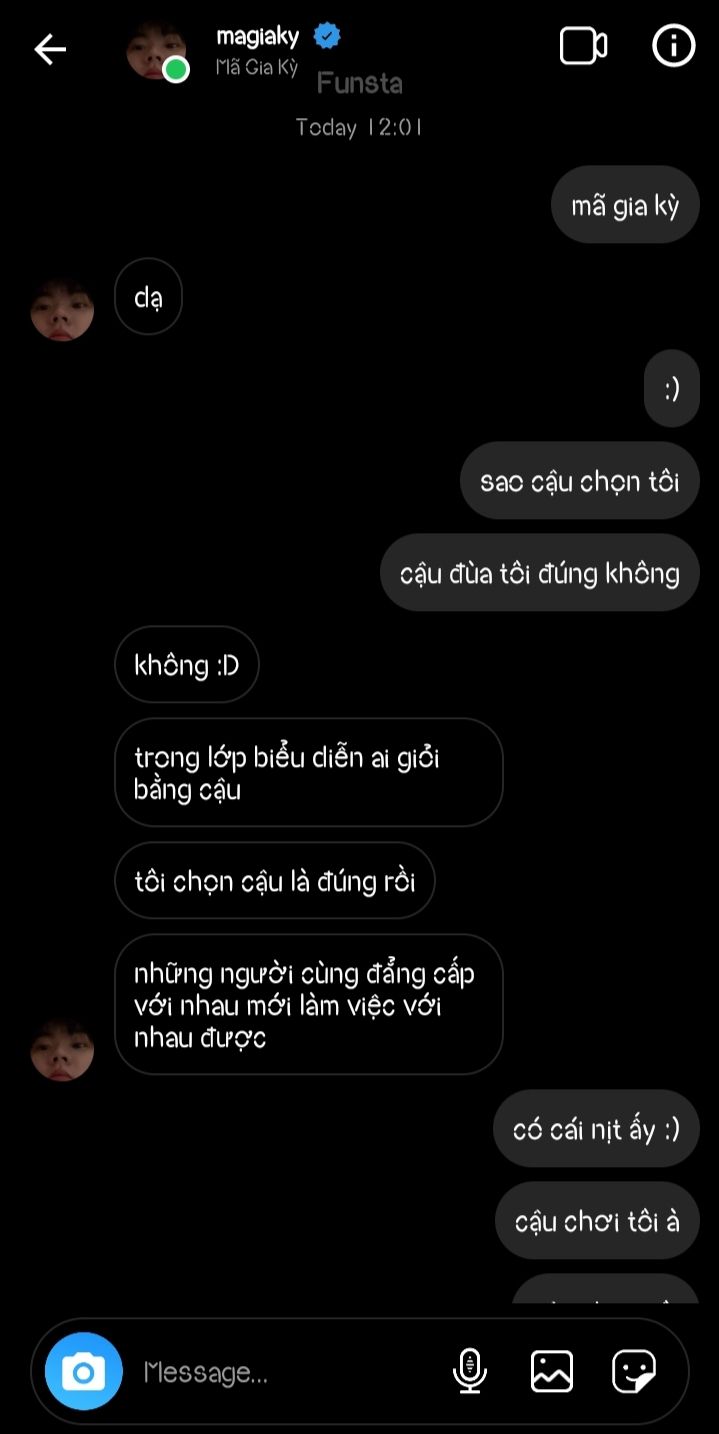Open the chat info details icon
Image resolution: width=719 pixels, height=1434 pixels.
point(673,46)
